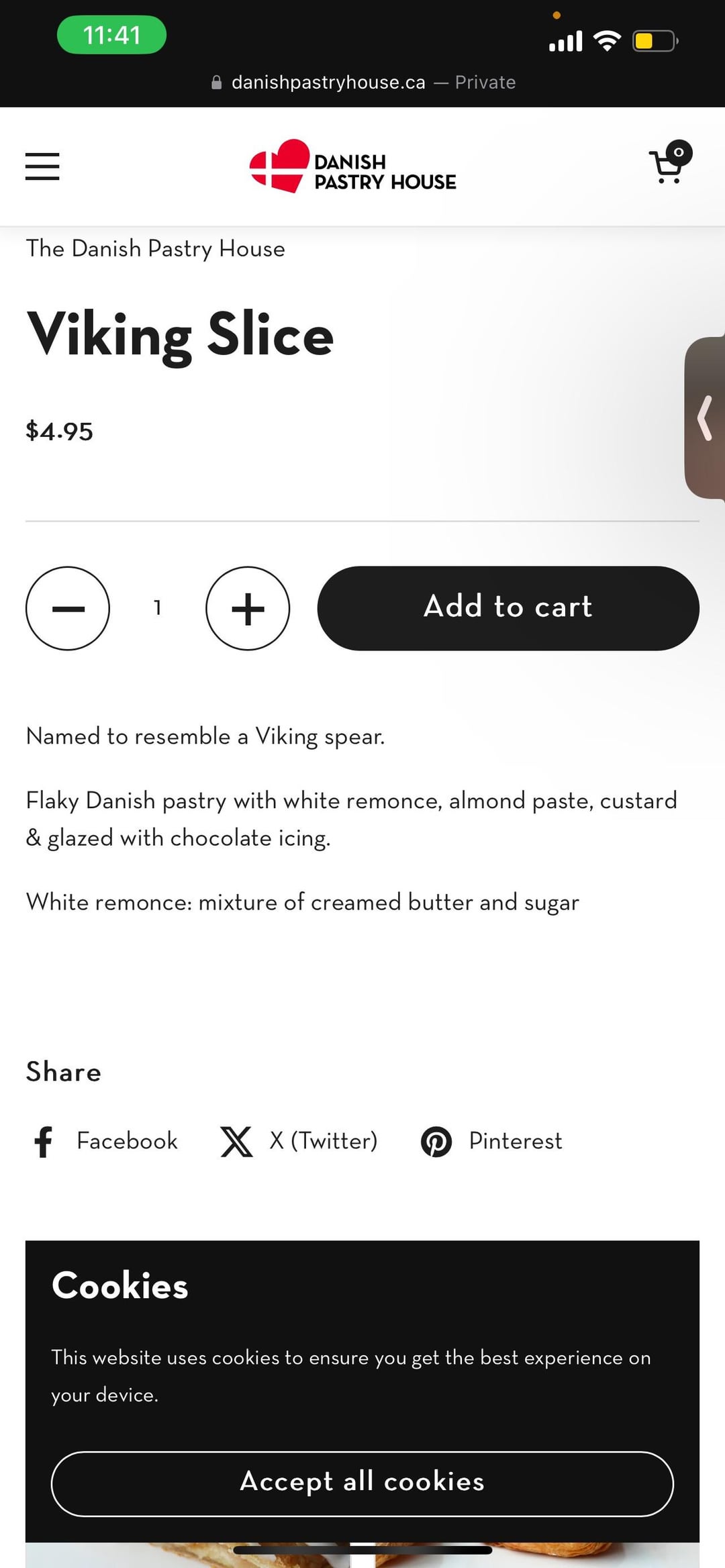The image size is (725, 1568).
Task: Add Viking Slice to cart
Action: [508, 608]
